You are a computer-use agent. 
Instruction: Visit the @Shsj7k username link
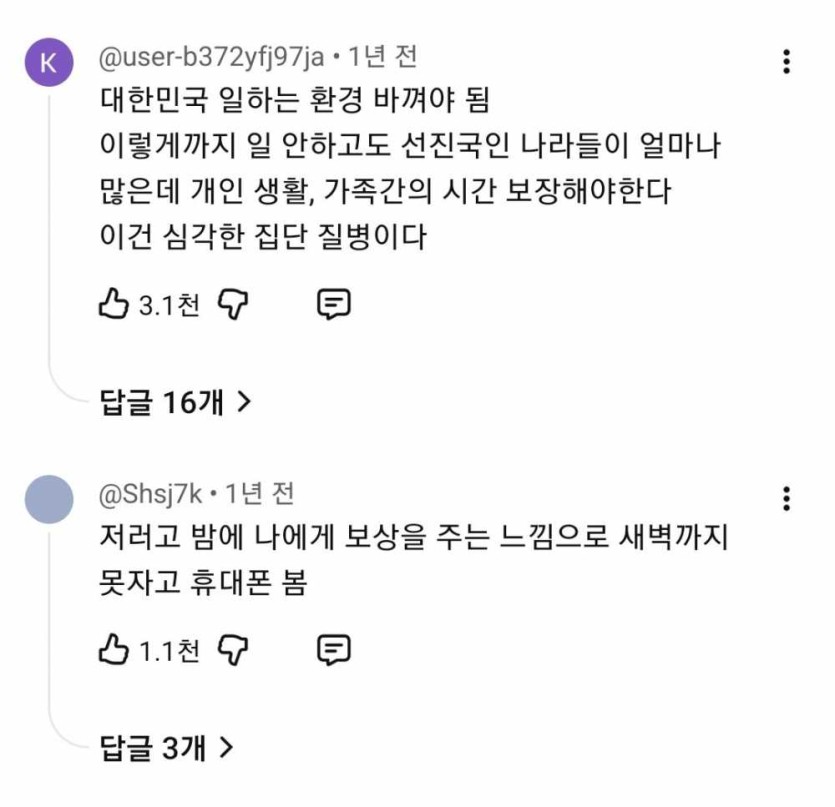click(x=151, y=493)
